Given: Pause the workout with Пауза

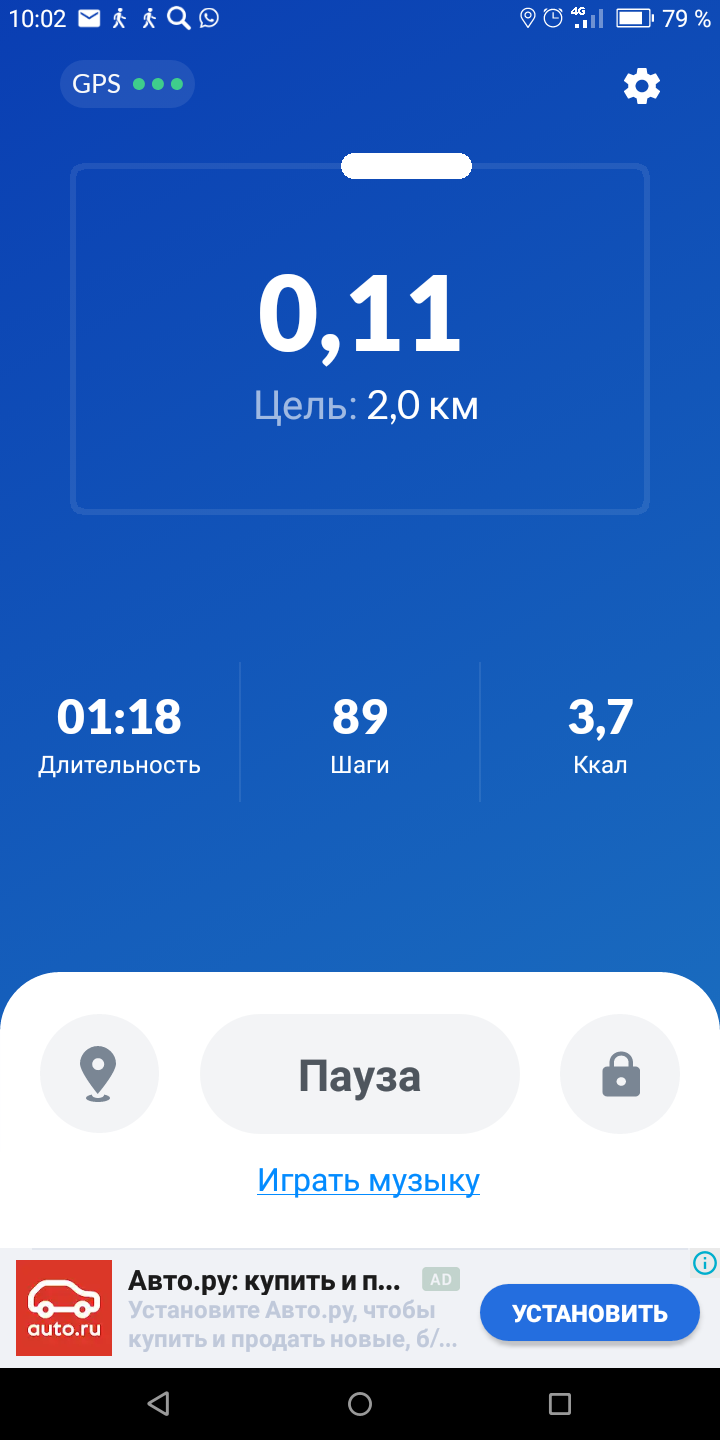Looking at the screenshot, I should (x=360, y=1075).
